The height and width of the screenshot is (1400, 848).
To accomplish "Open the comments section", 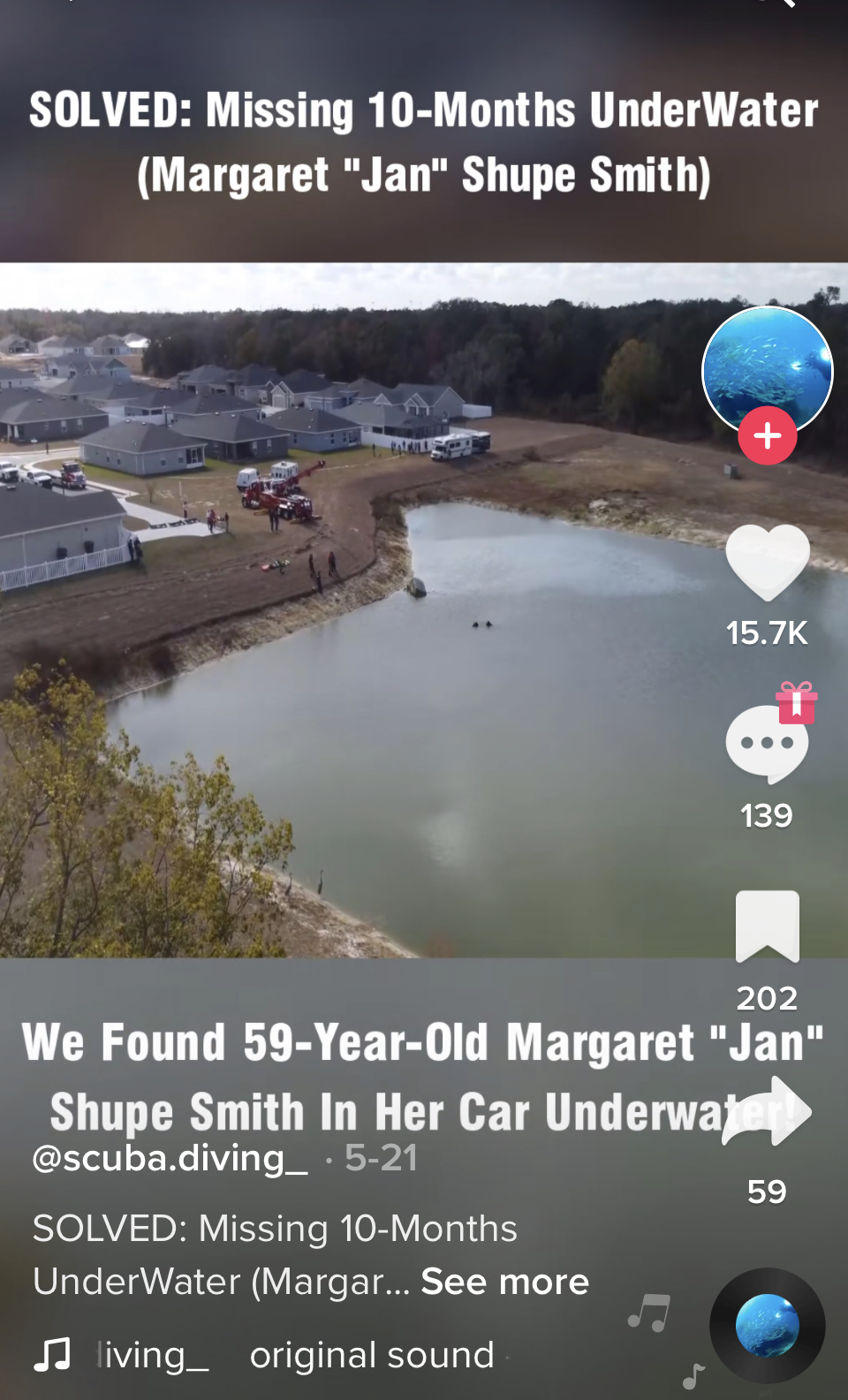I will tap(767, 744).
